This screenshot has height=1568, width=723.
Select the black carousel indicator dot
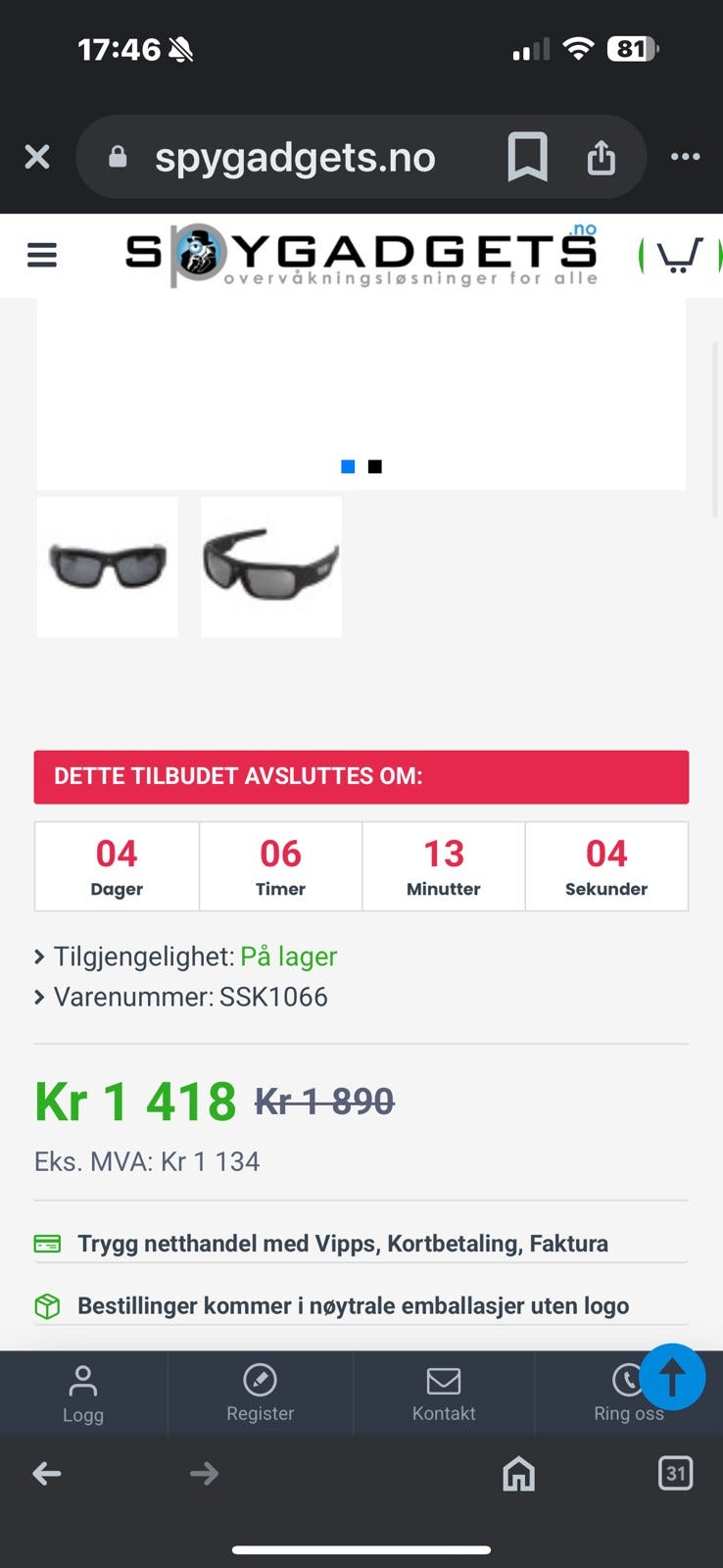coord(374,466)
